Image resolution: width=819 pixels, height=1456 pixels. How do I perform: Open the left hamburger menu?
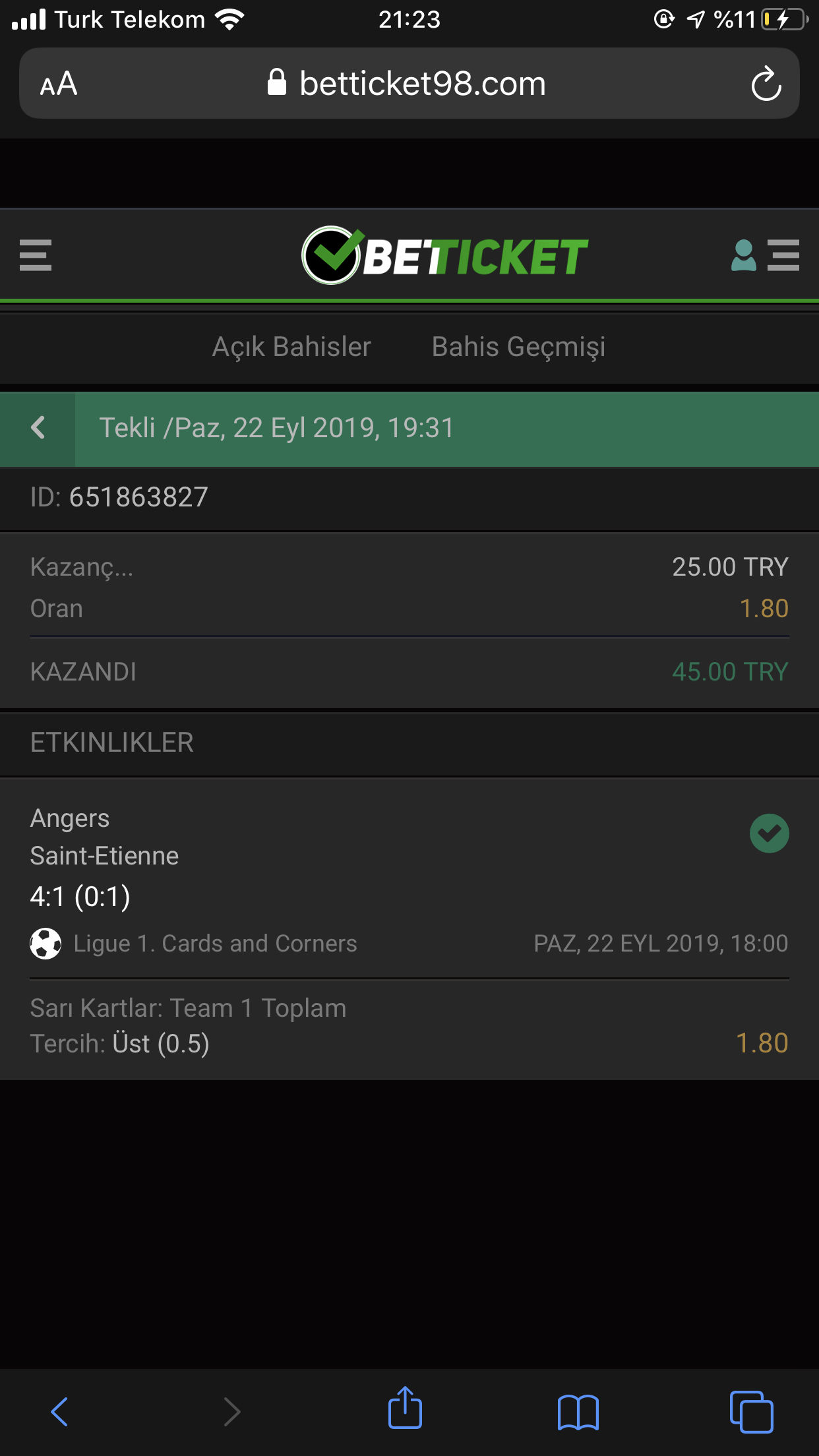(36, 255)
